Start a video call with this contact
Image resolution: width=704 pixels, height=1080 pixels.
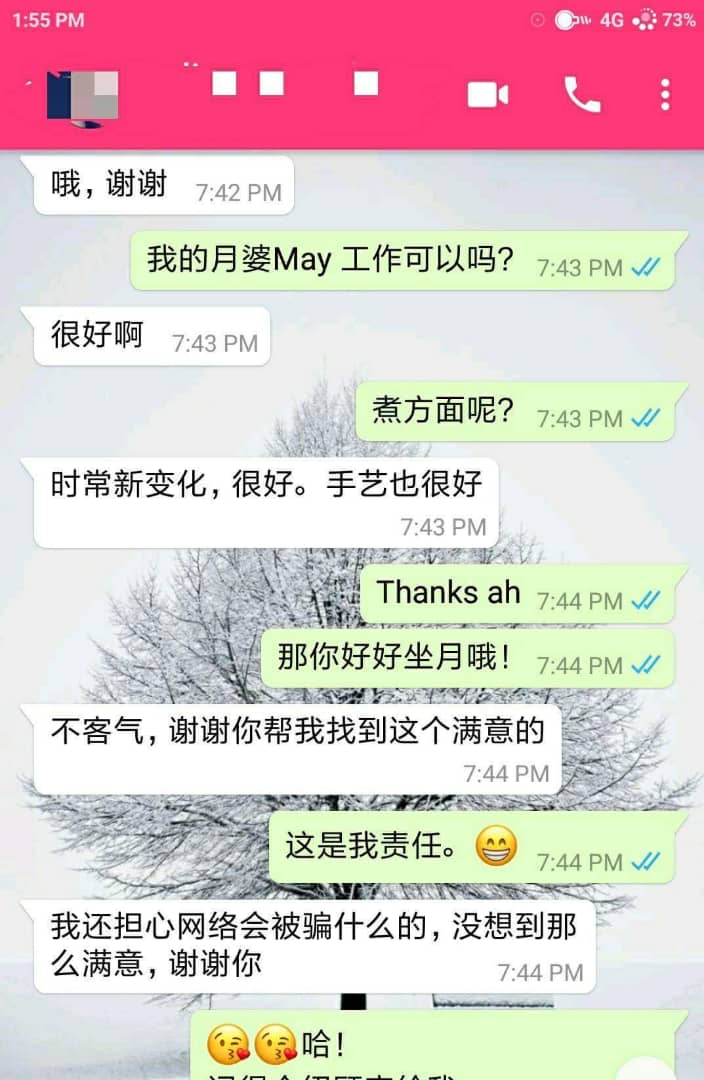(x=487, y=95)
